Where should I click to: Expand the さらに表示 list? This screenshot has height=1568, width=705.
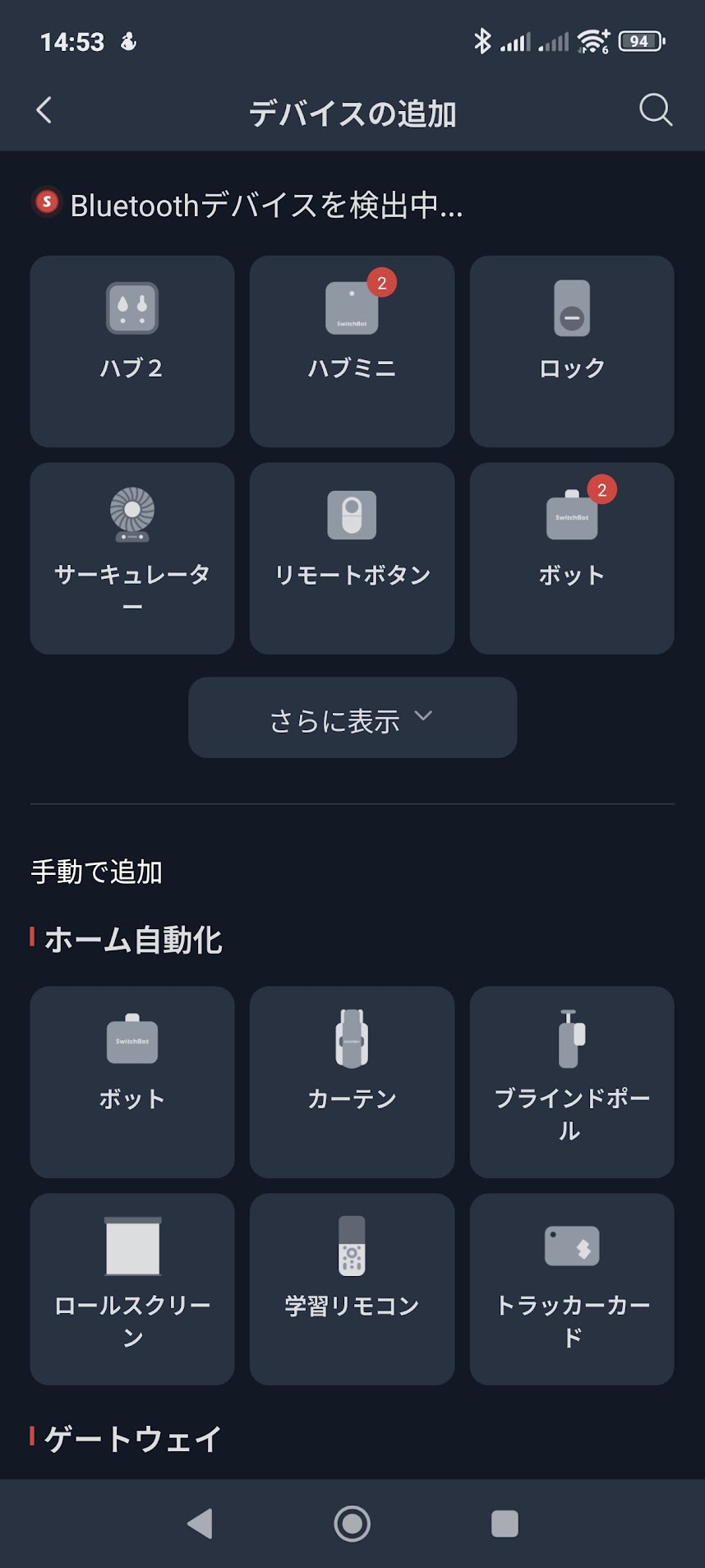click(352, 717)
